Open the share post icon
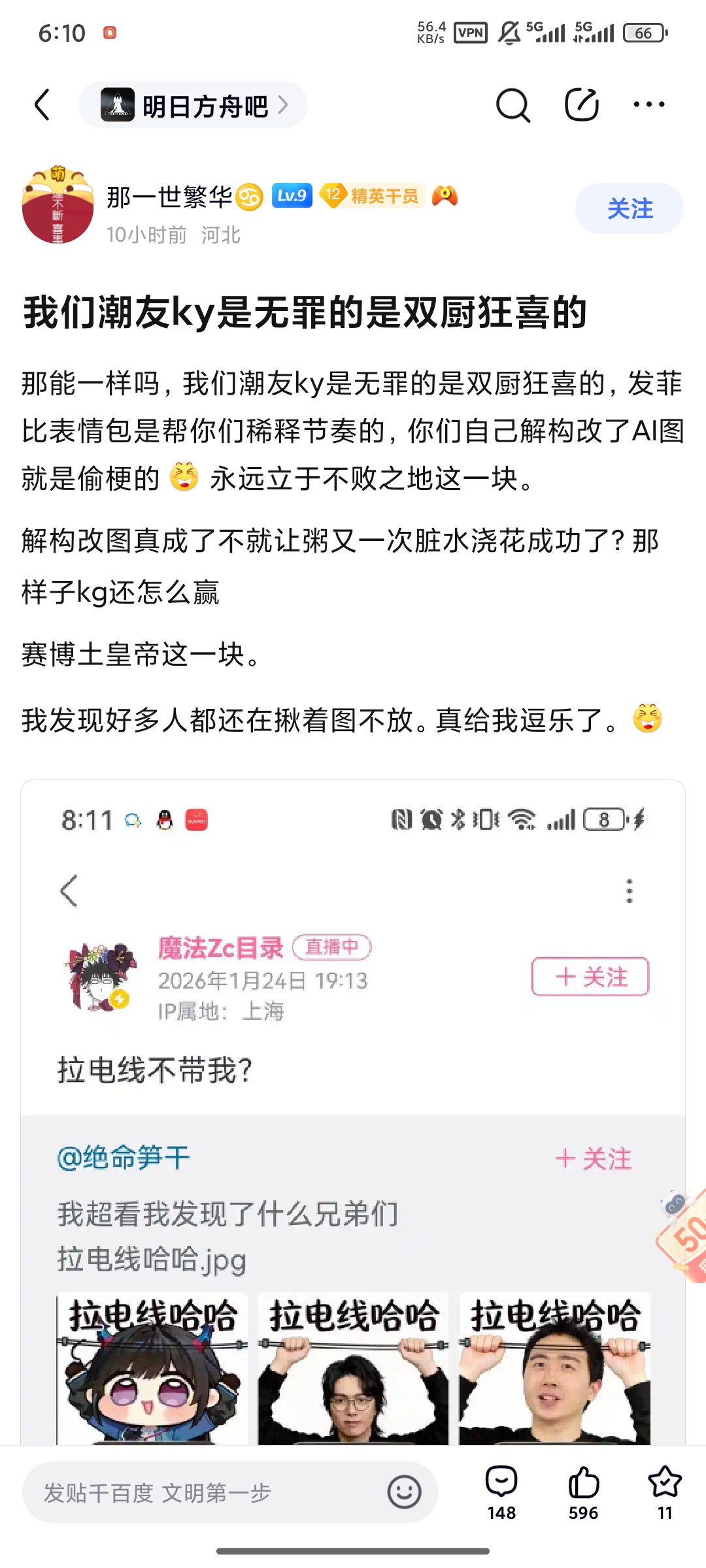The height and width of the screenshot is (1568, 706). (x=581, y=105)
